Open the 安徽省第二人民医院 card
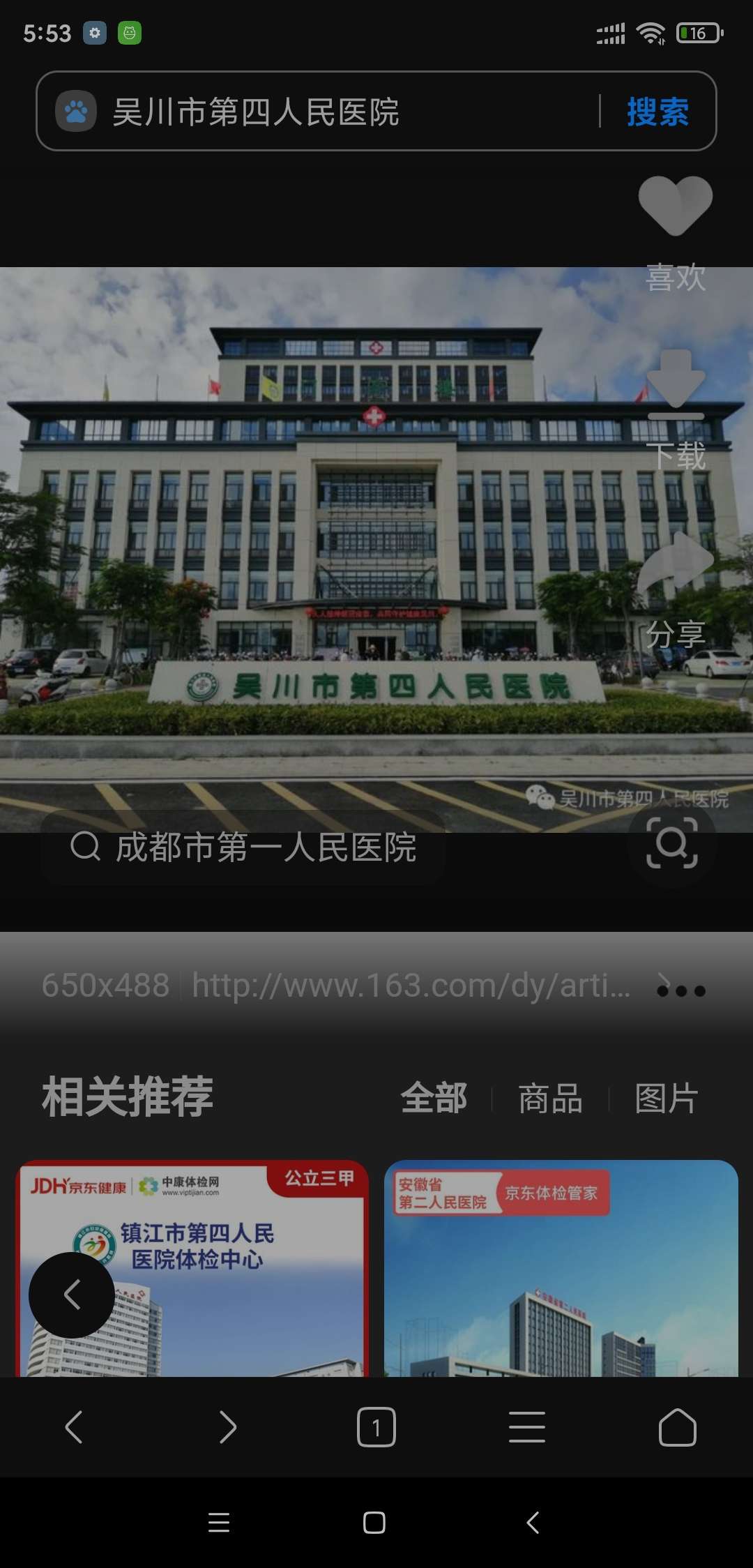Screen dimensions: 753x1568 click(561, 1269)
